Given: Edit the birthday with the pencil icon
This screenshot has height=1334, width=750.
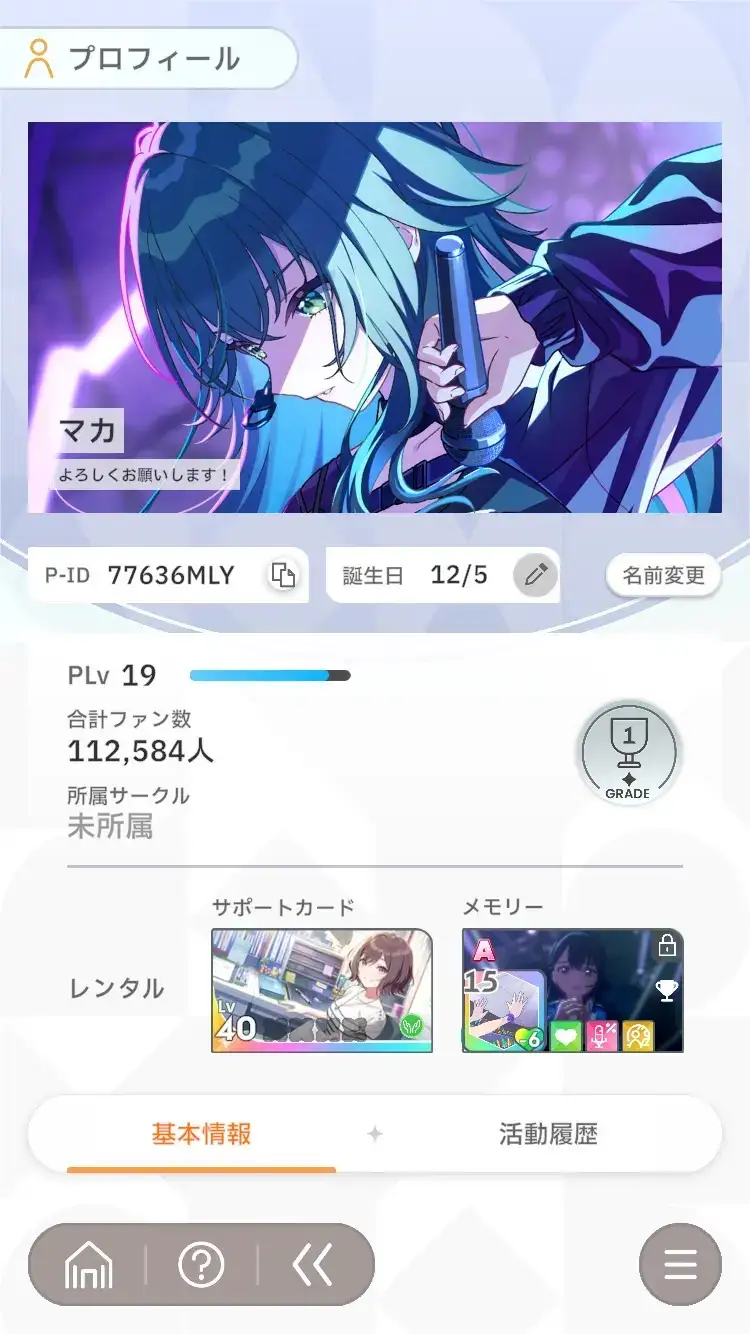Looking at the screenshot, I should coord(536,575).
